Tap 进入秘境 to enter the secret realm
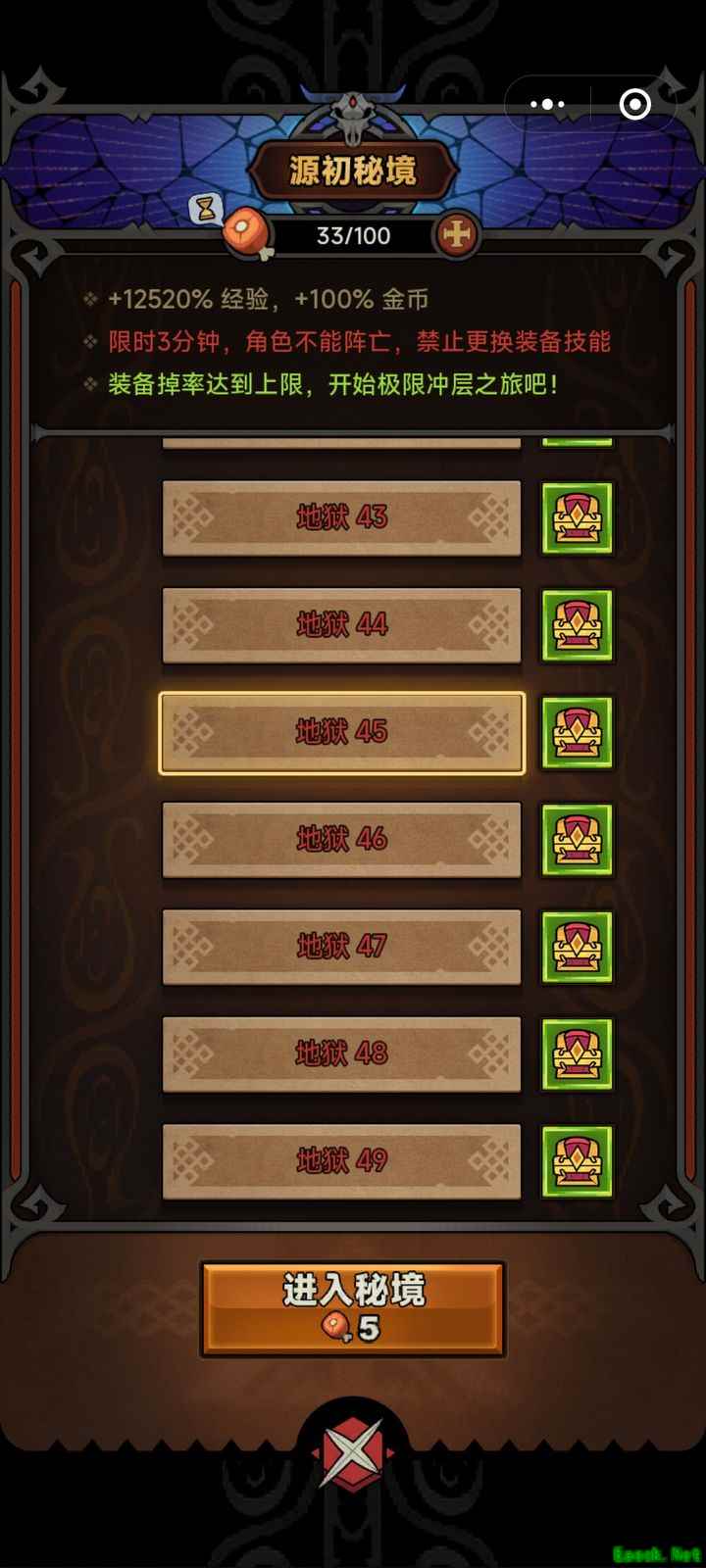This screenshot has width=706, height=1568. 353,1307
